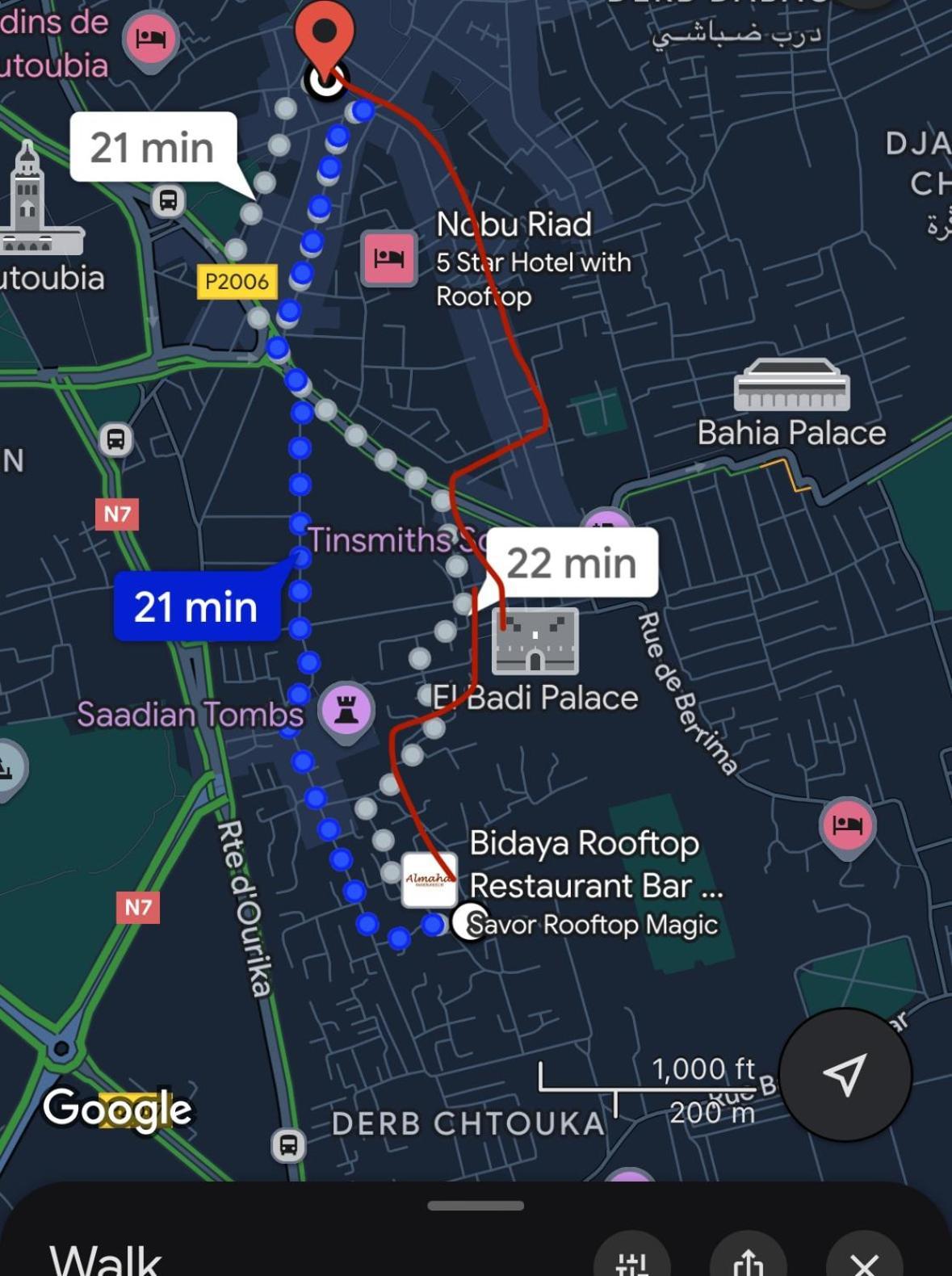Tap the red destination pin
The height and width of the screenshot is (1276, 952).
tap(325, 34)
